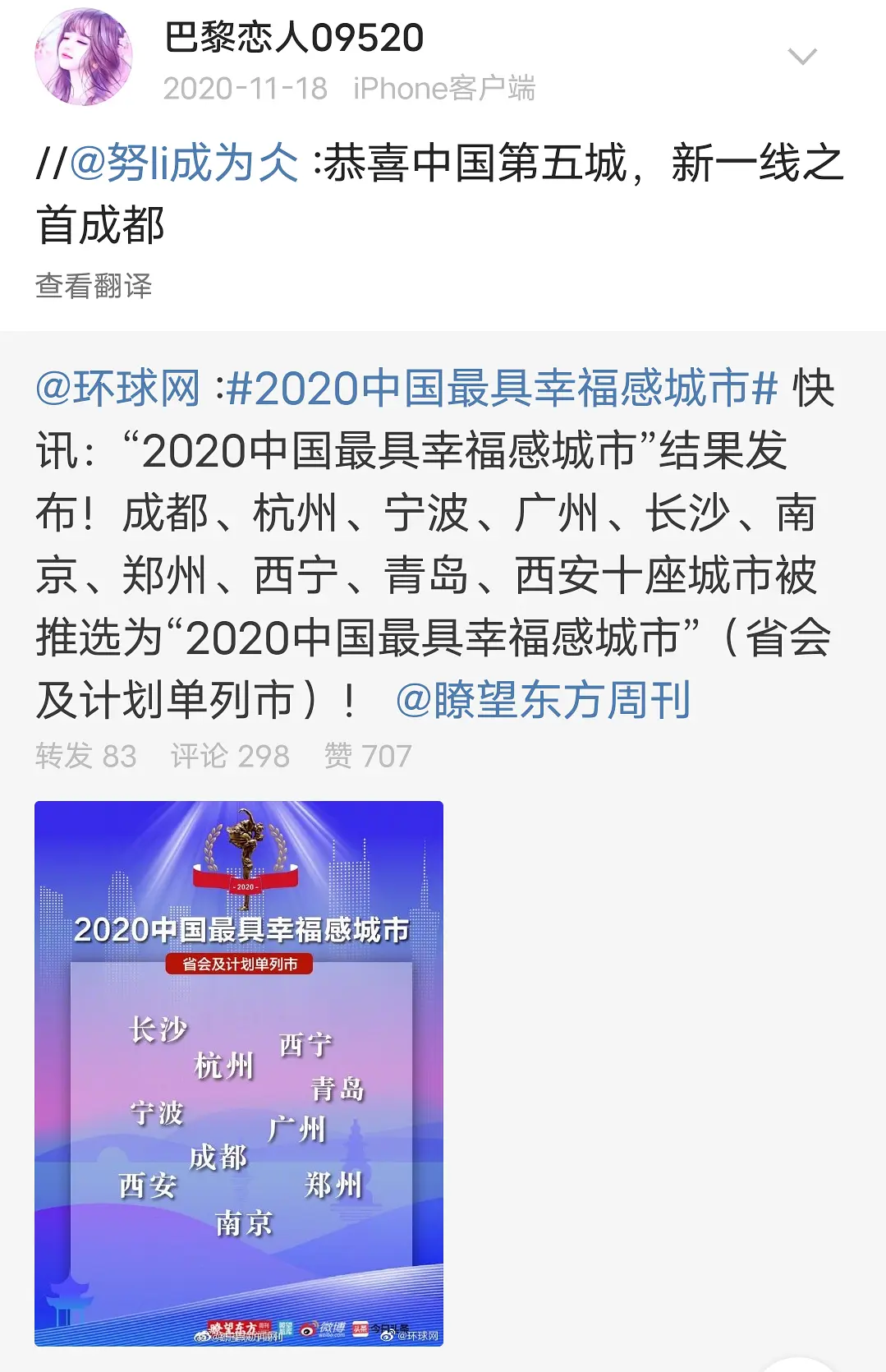Expand the post options chevron
886x1372 pixels.
[801, 57]
